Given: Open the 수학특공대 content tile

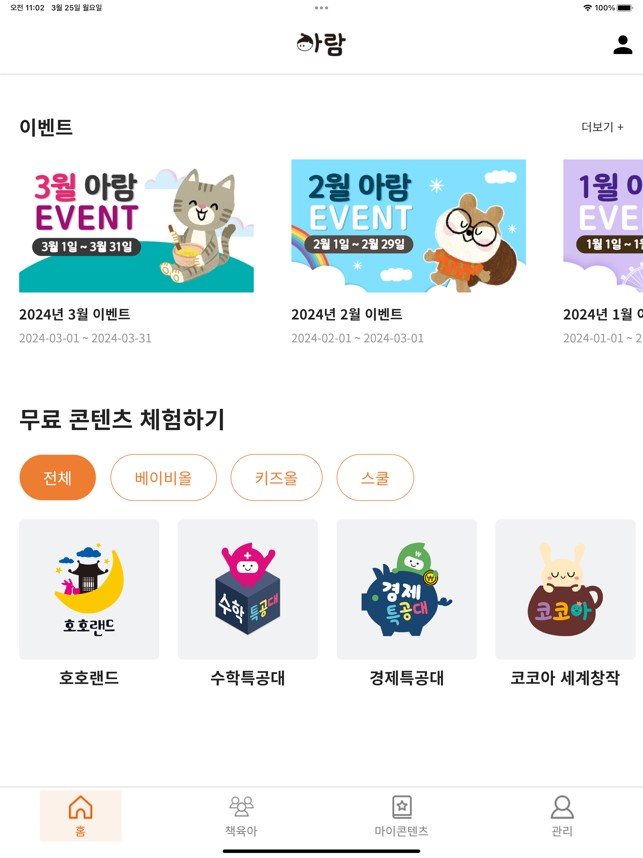Looking at the screenshot, I should click(248, 589).
